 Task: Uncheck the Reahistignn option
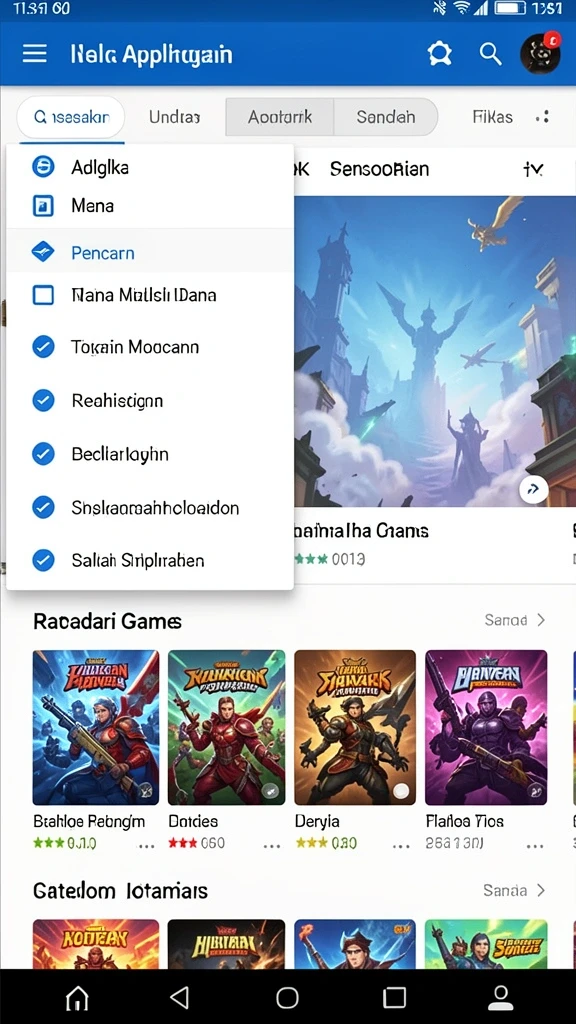pos(43,400)
